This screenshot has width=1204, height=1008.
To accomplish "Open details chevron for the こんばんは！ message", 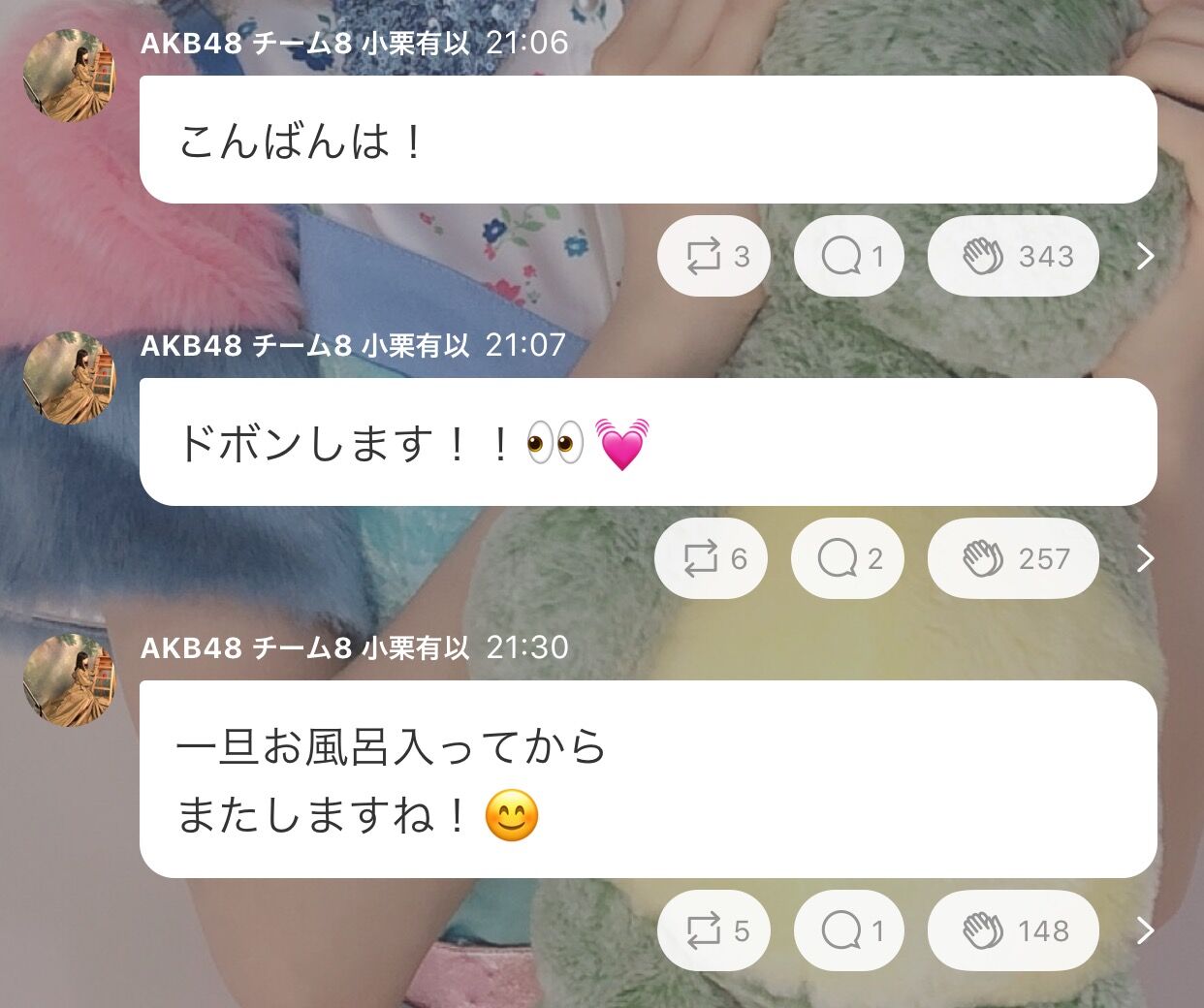I will pos(1145,257).
